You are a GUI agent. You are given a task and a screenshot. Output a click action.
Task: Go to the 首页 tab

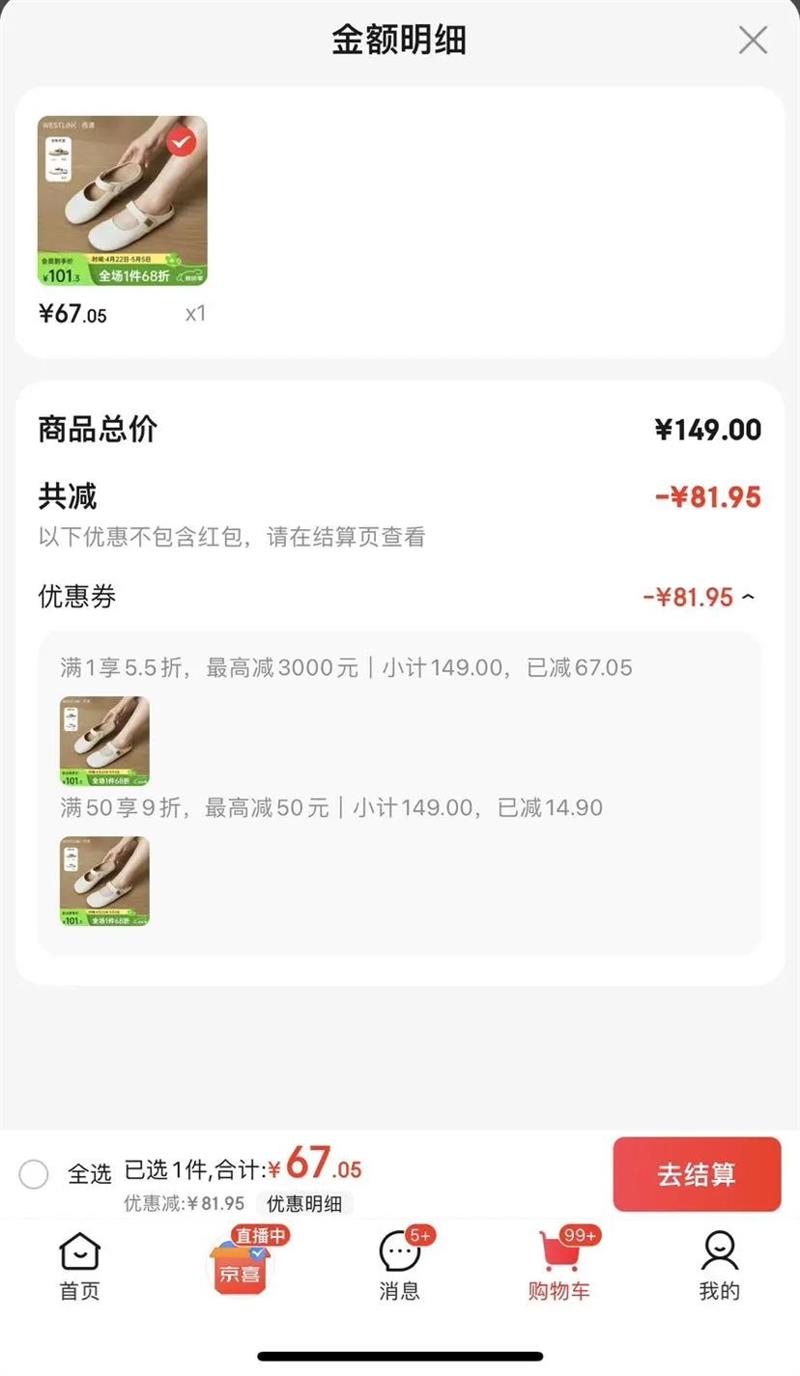(x=80, y=1266)
